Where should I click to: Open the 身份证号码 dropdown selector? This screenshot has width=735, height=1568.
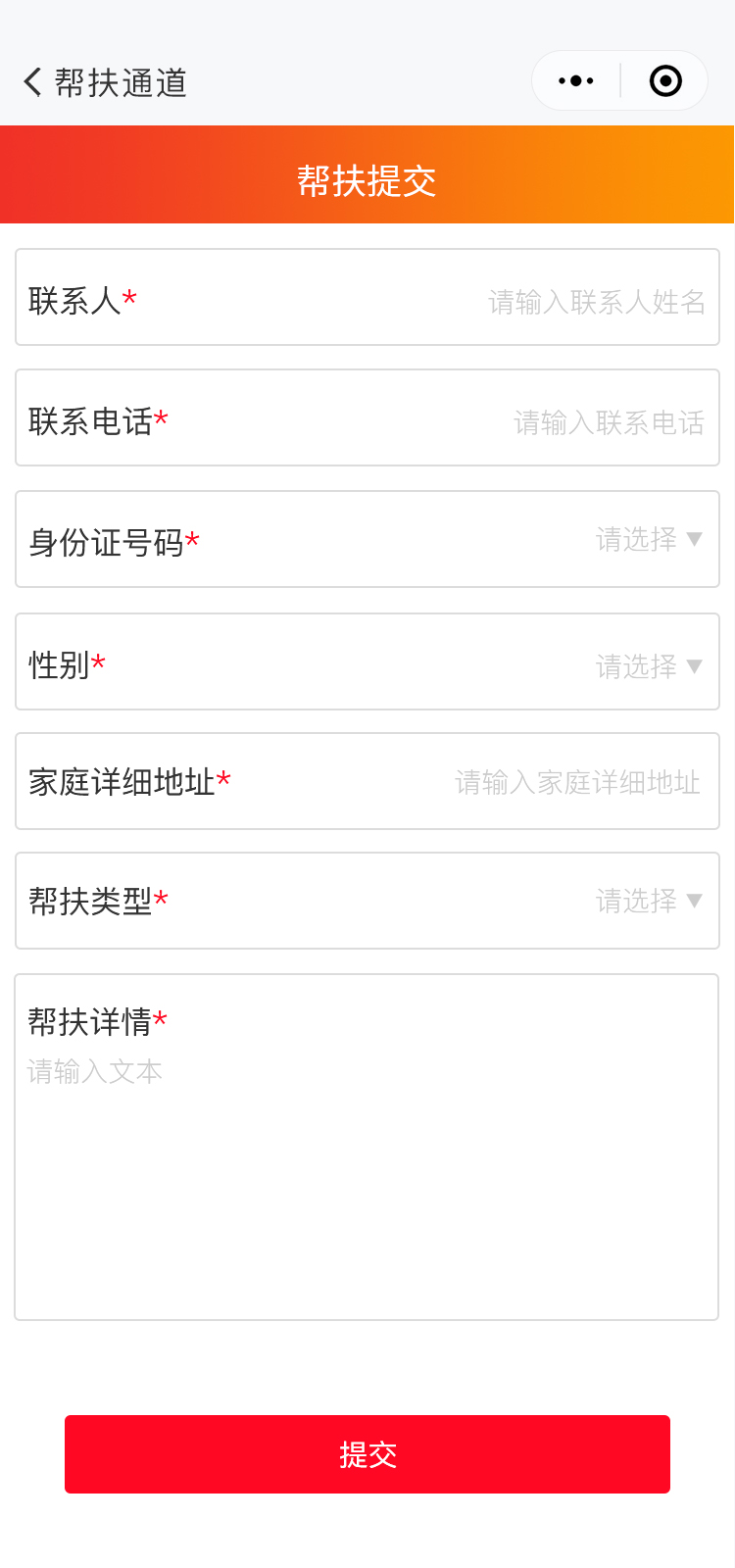click(649, 540)
